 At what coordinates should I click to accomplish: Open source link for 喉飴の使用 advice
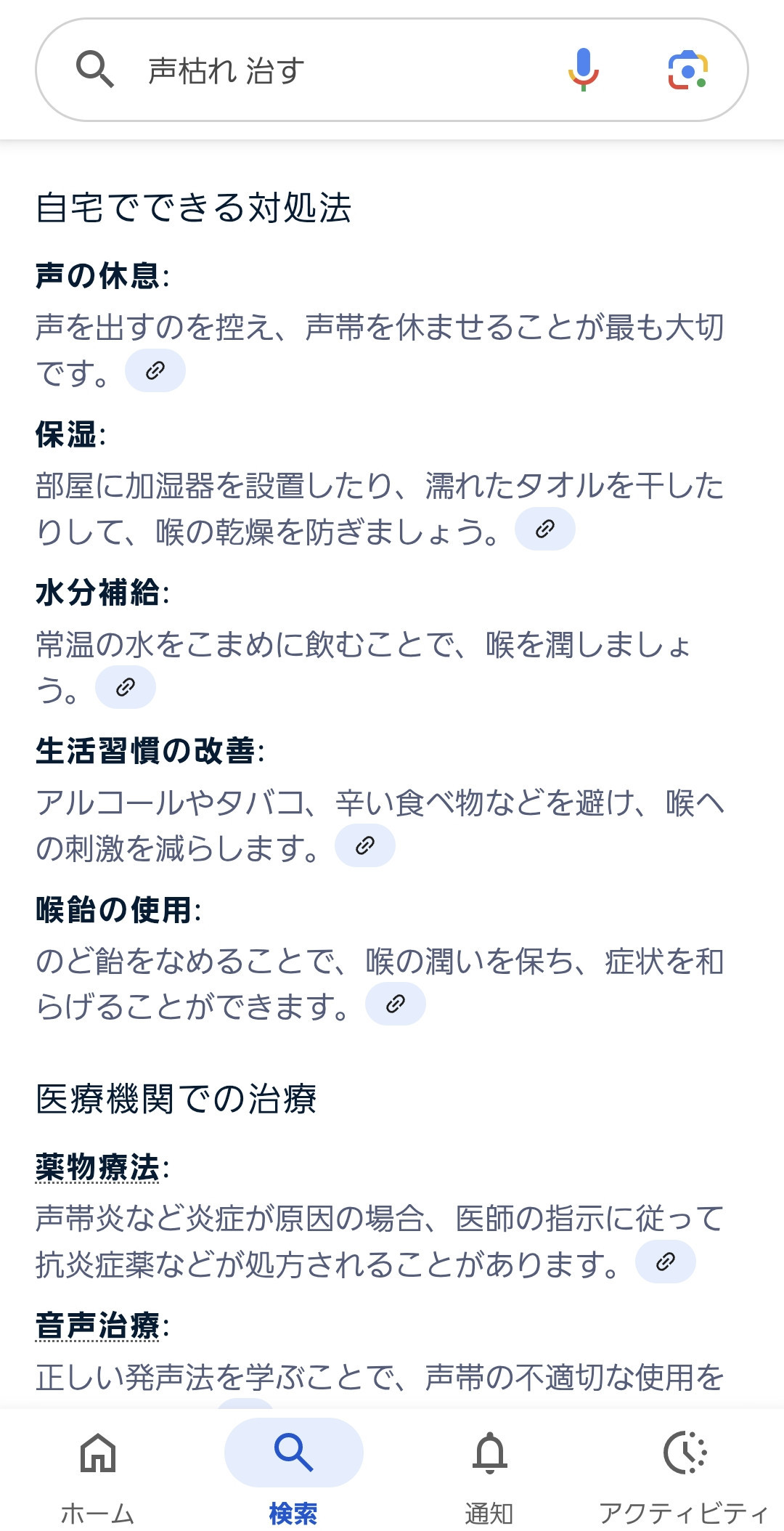click(x=396, y=1004)
